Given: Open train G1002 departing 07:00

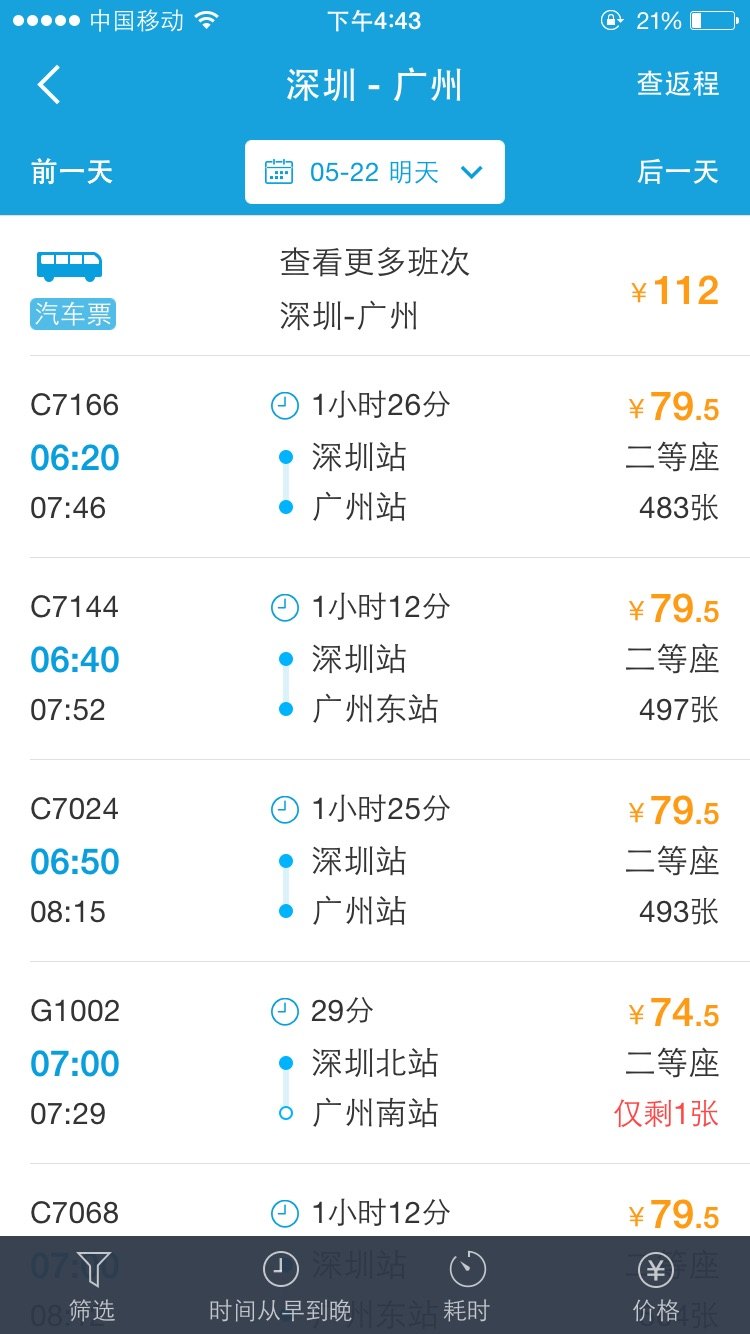Looking at the screenshot, I should [375, 1063].
